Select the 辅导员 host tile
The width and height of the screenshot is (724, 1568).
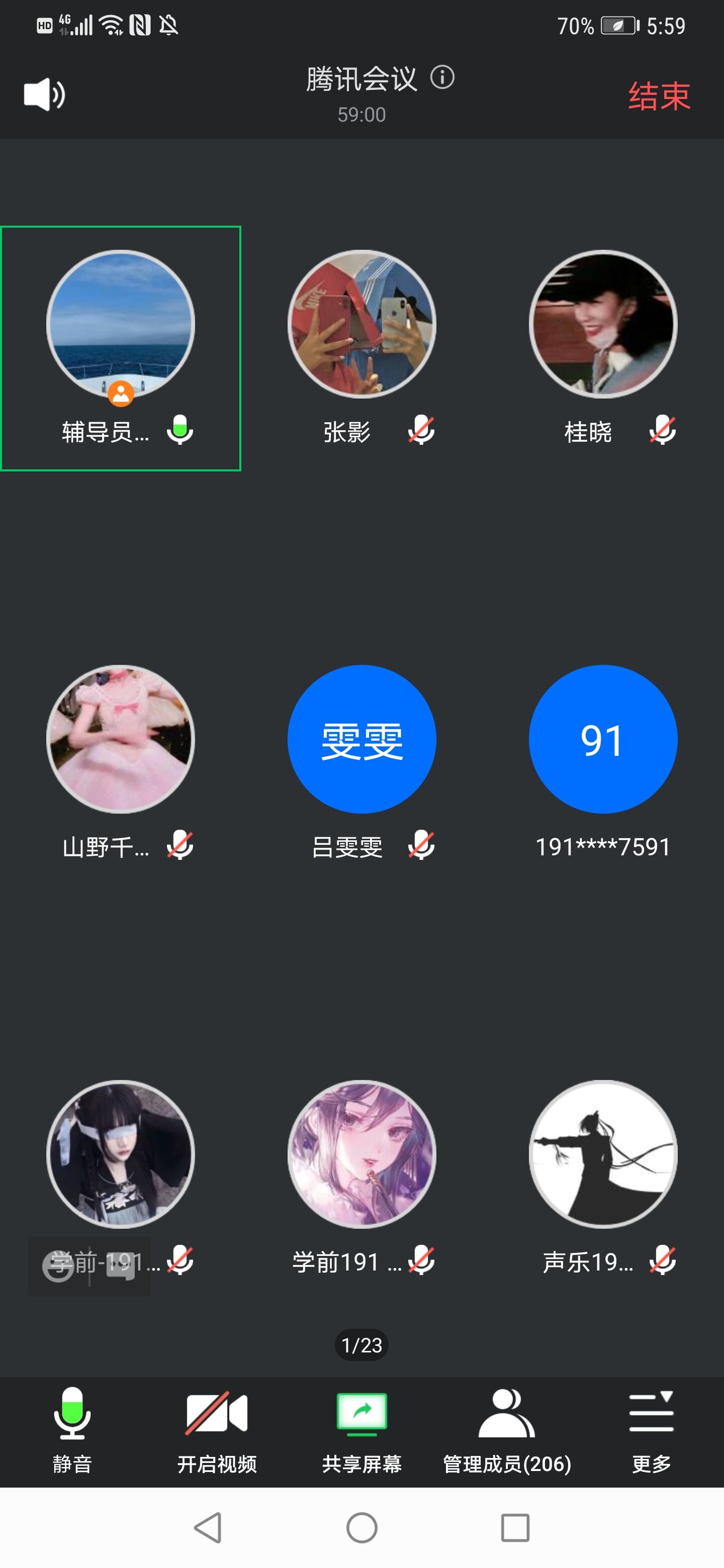[121, 348]
